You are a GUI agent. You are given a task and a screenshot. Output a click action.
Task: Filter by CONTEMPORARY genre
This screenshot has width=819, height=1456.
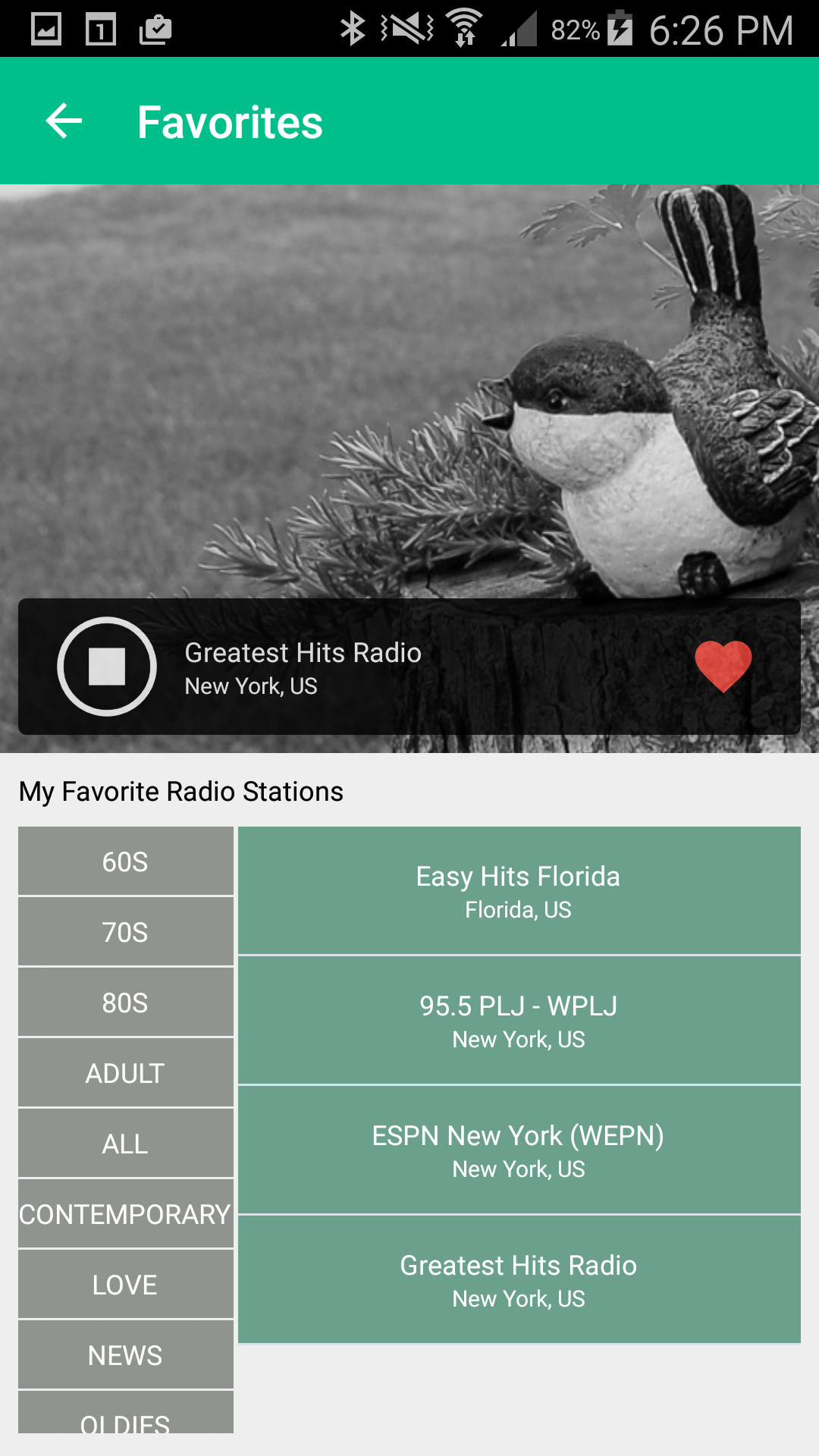coord(125,1214)
